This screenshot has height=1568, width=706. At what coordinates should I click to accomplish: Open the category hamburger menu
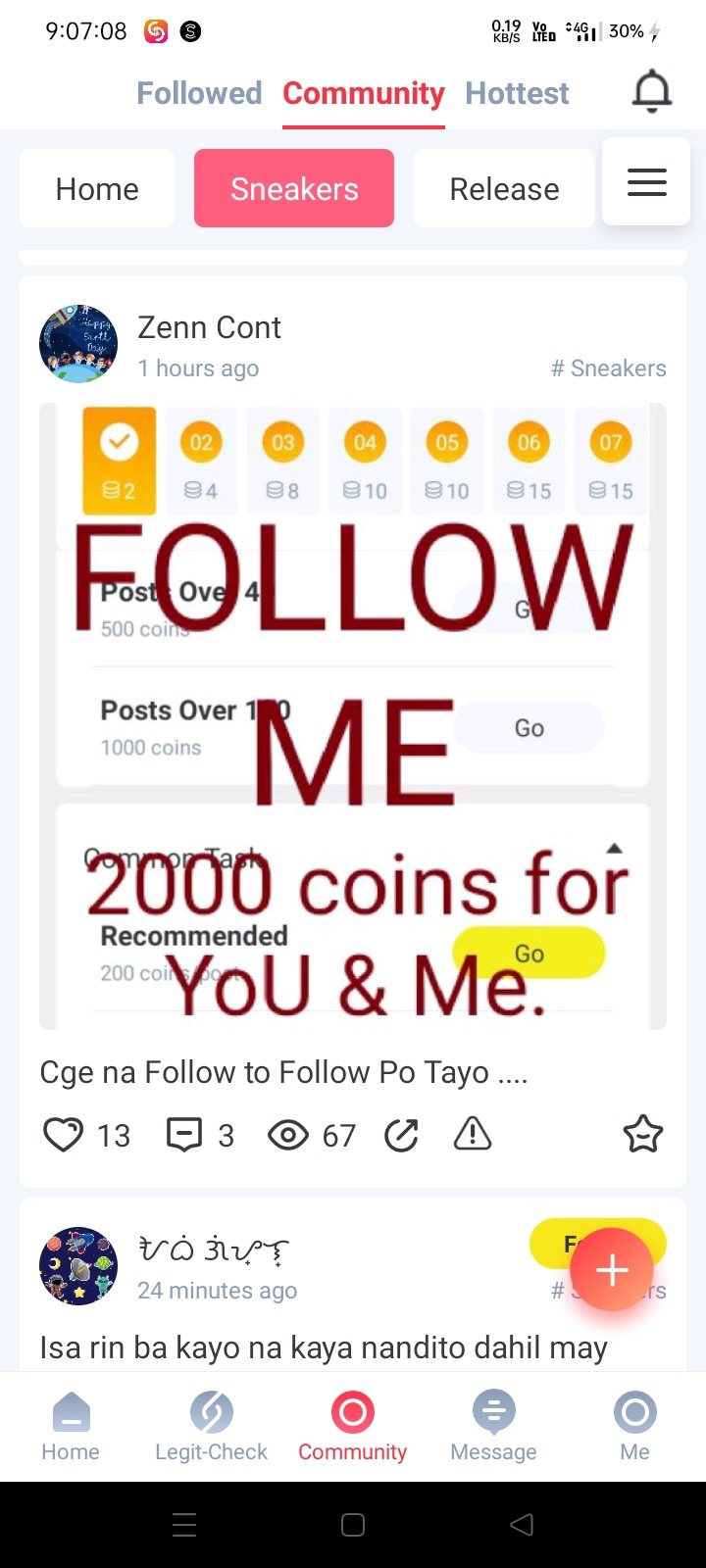coord(646,182)
